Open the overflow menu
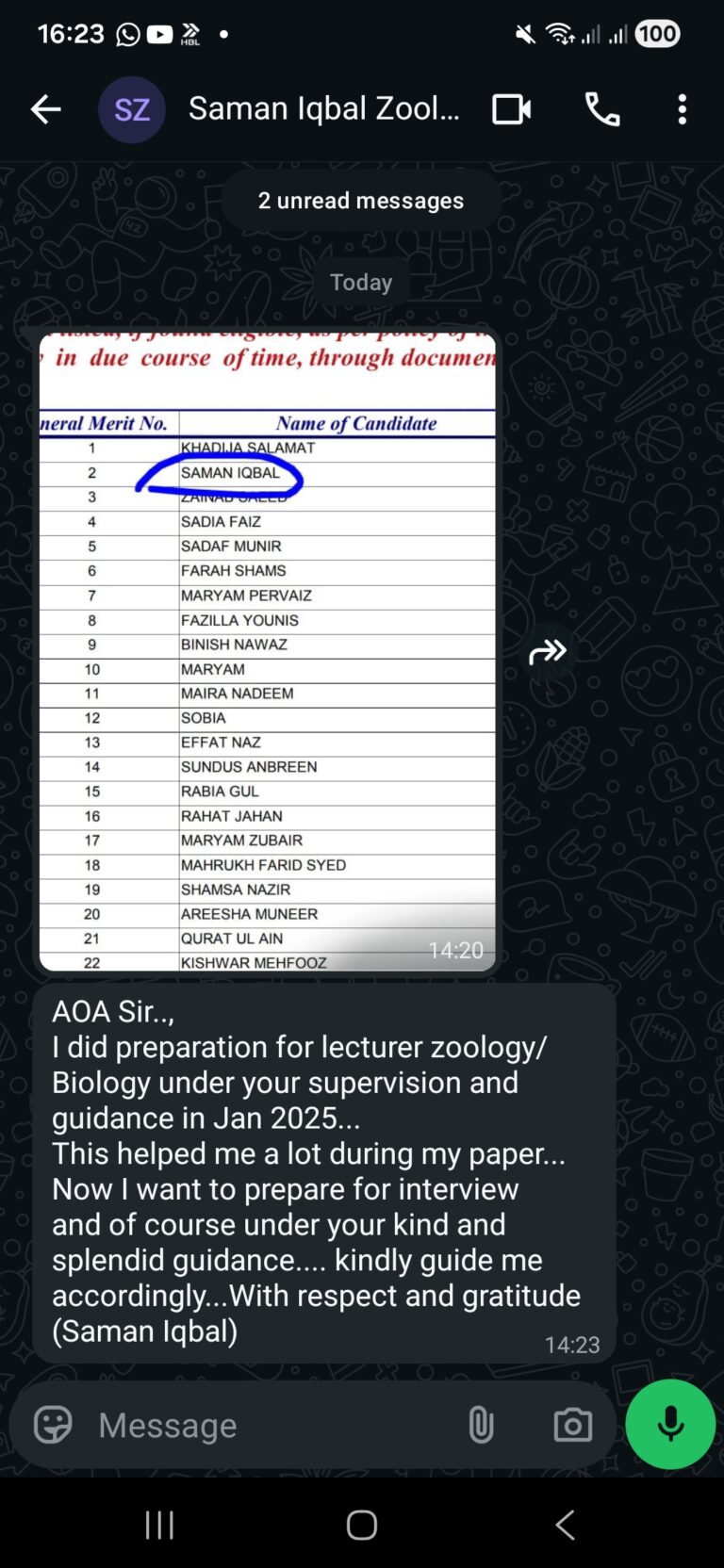 683,109
